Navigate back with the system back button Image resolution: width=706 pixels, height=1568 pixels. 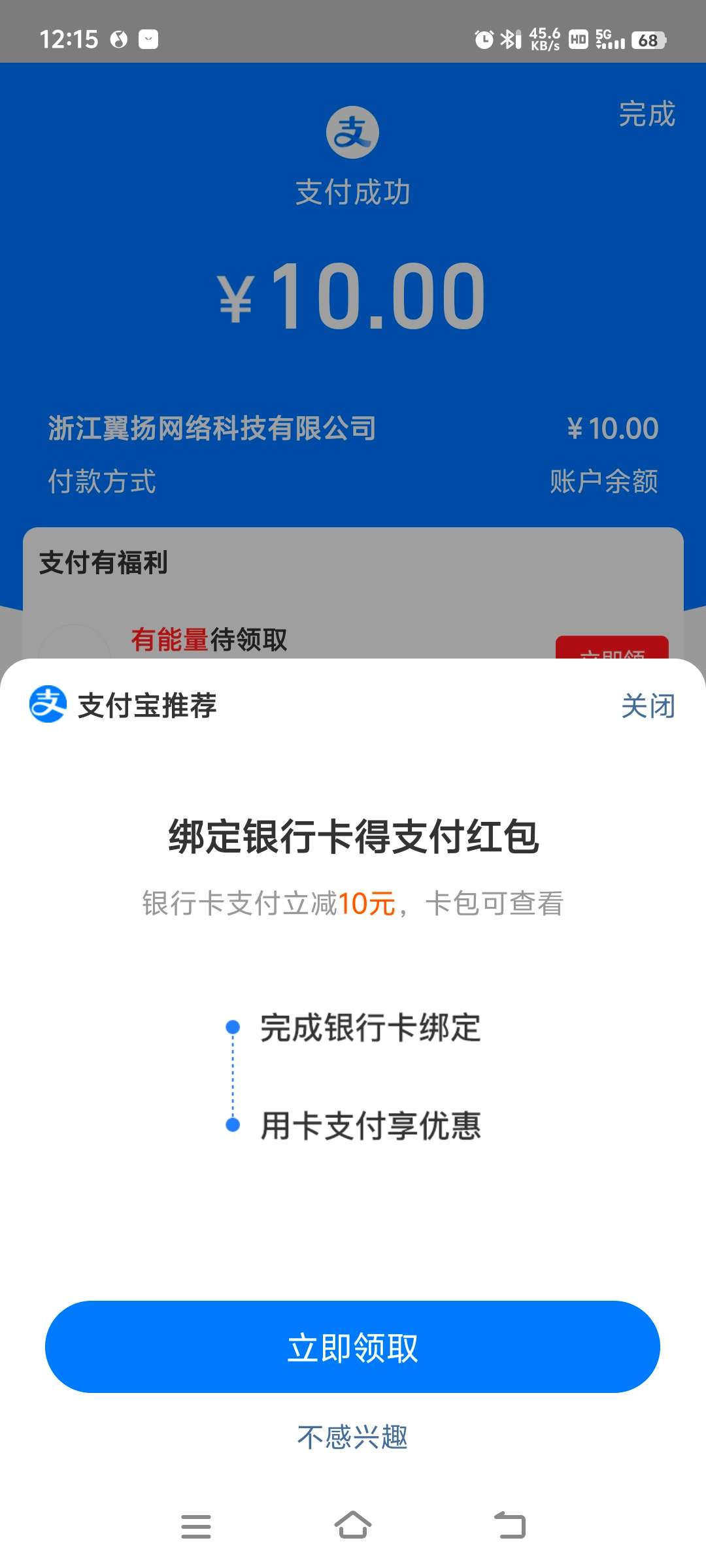click(510, 1526)
